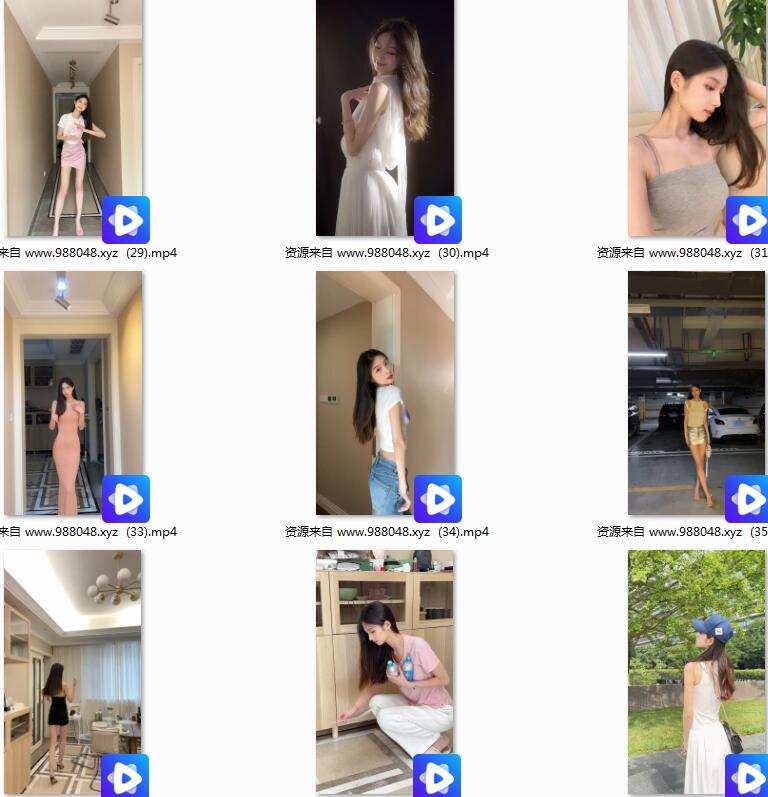
Task: Select the video file (33).mp4
Action: (x=73, y=393)
